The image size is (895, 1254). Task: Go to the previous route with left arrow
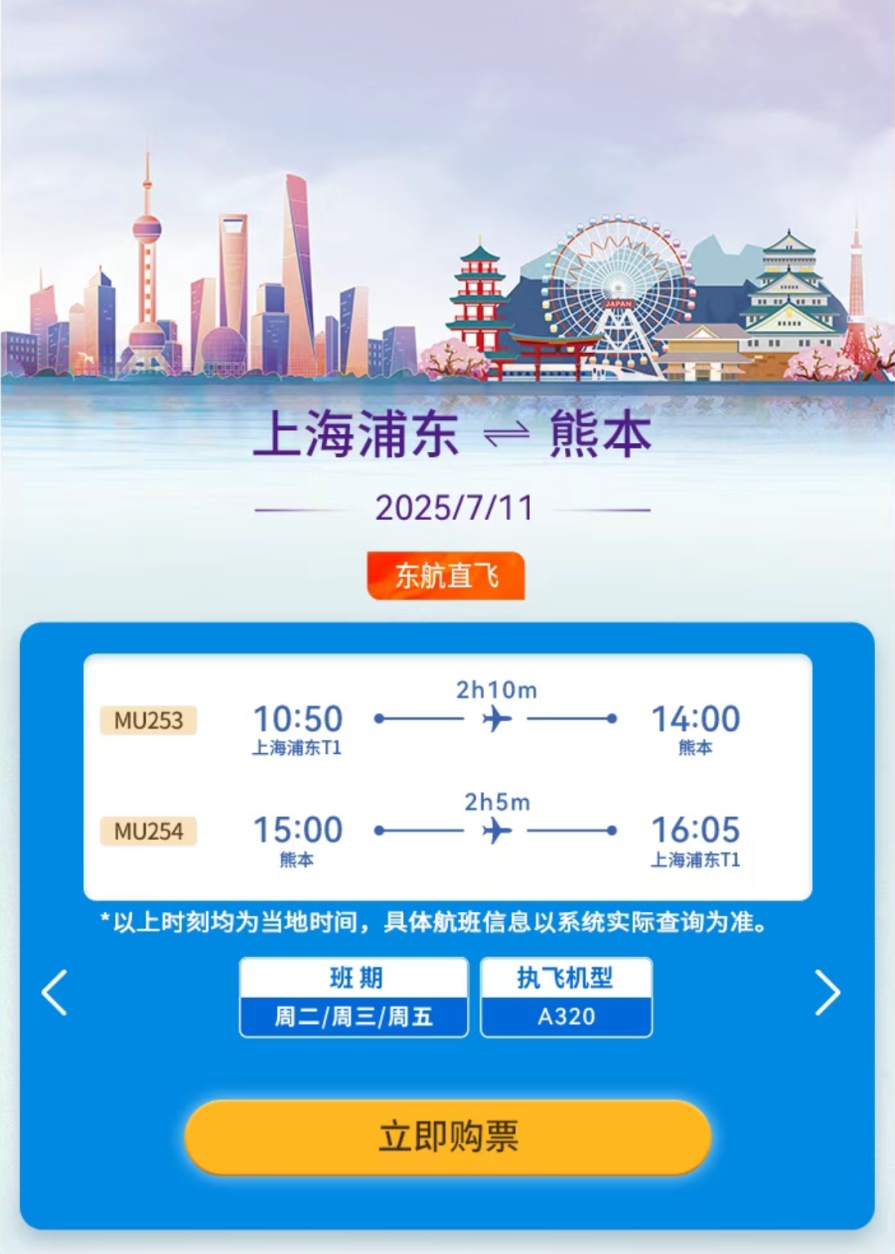coord(54,993)
